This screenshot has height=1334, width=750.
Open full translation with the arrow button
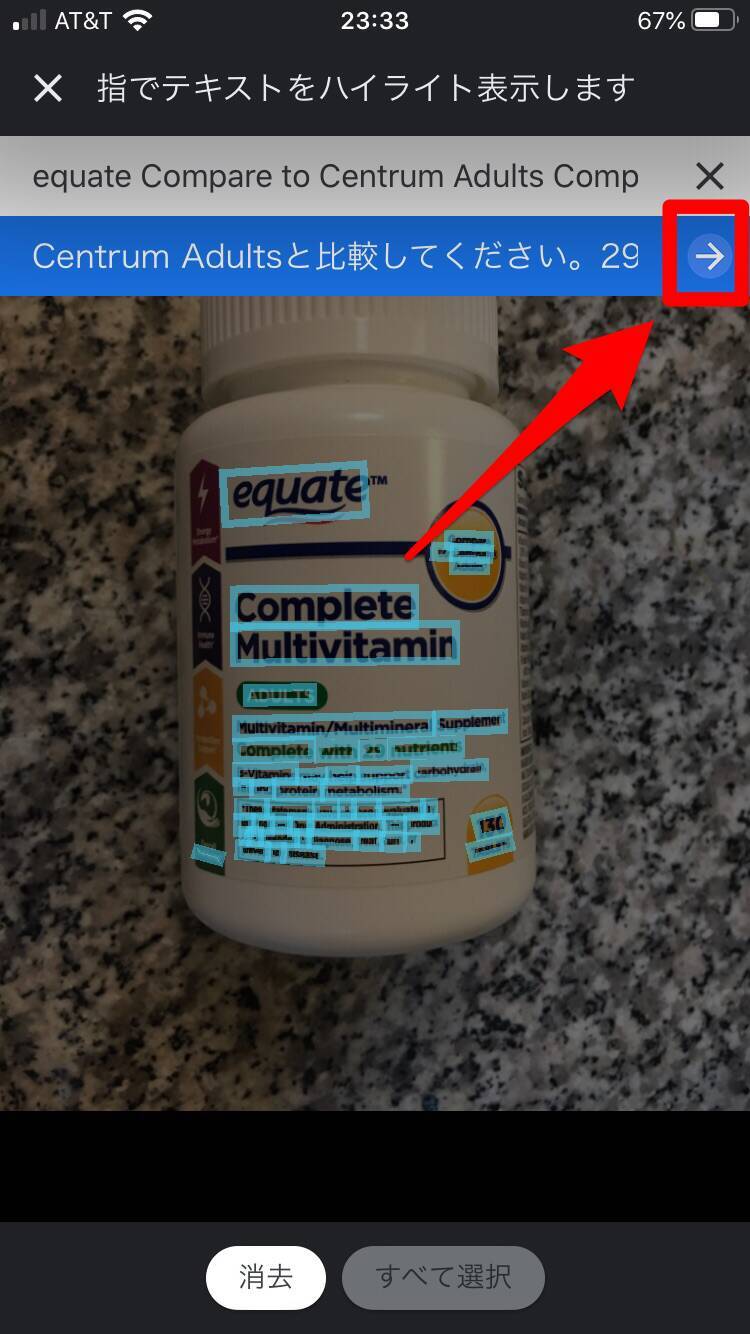[709, 257]
